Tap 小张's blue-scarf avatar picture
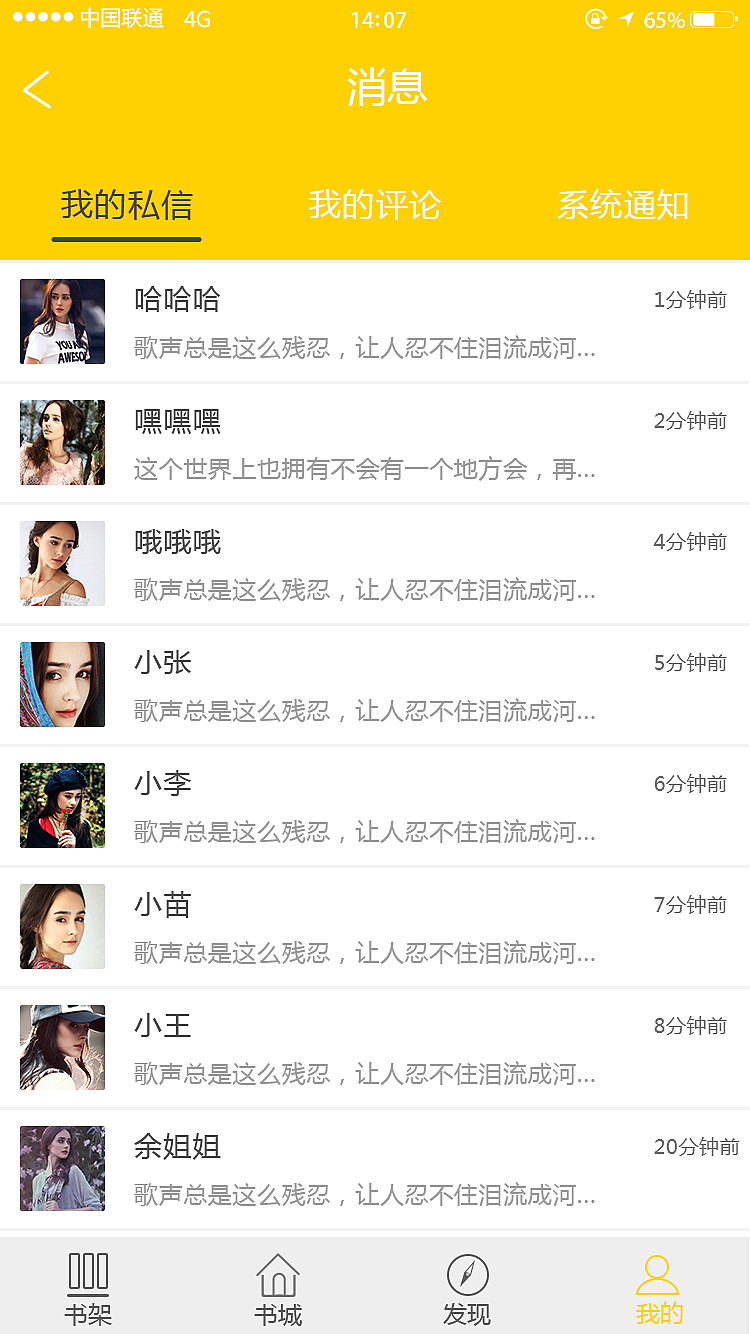 click(x=62, y=684)
